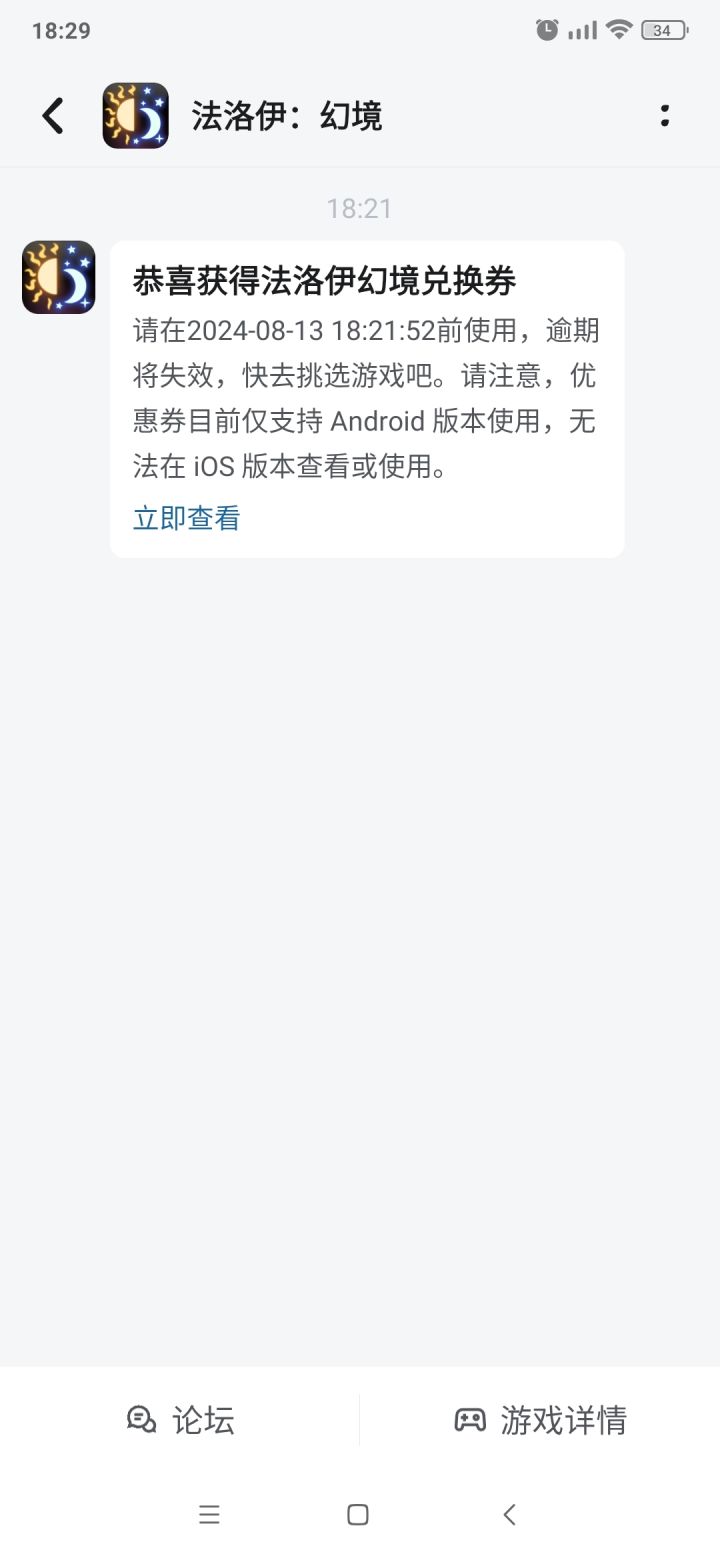Go back using the header arrow
The width and height of the screenshot is (720, 1560).
click(x=53, y=116)
